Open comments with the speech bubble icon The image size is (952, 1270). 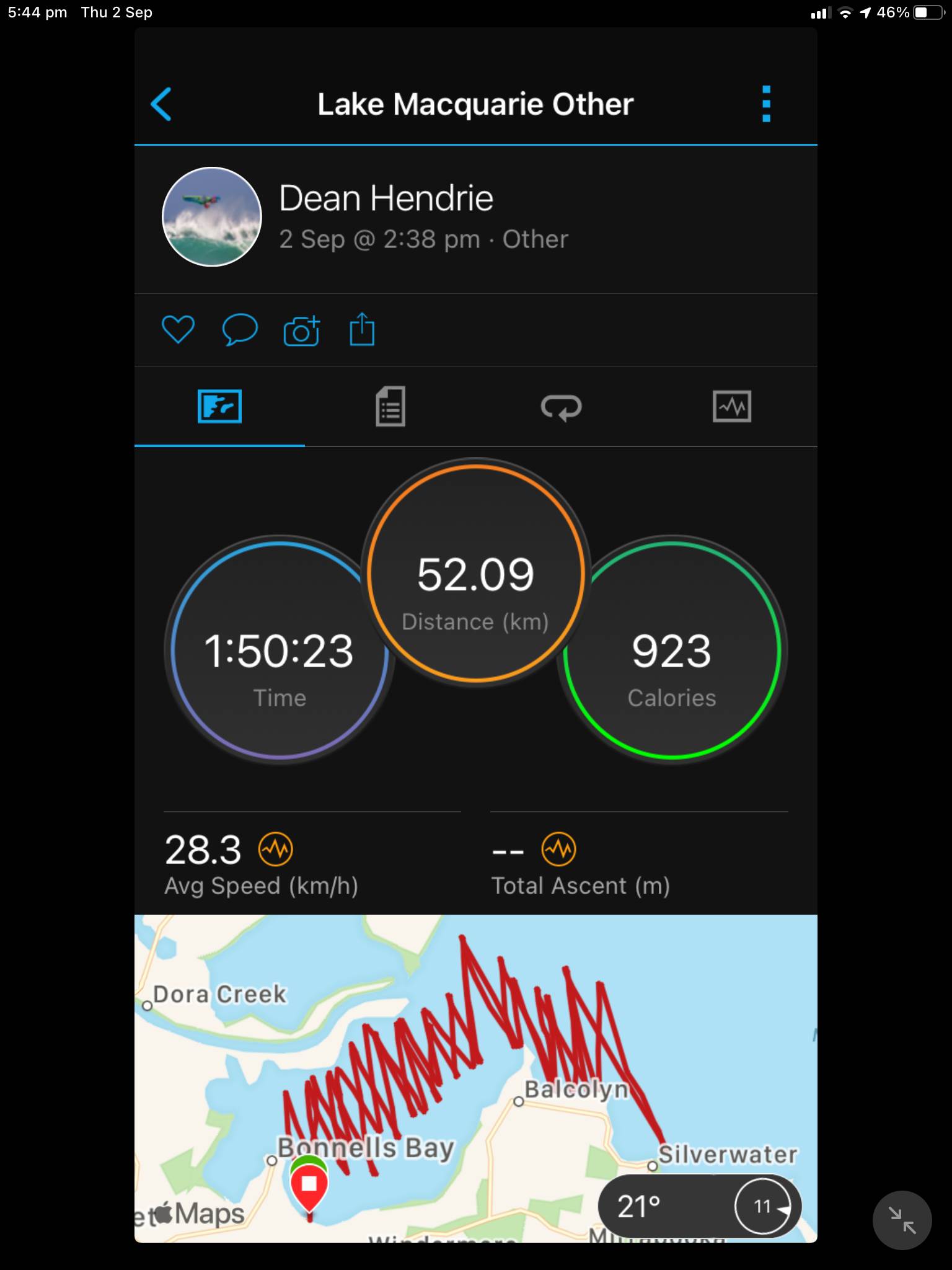coord(239,329)
